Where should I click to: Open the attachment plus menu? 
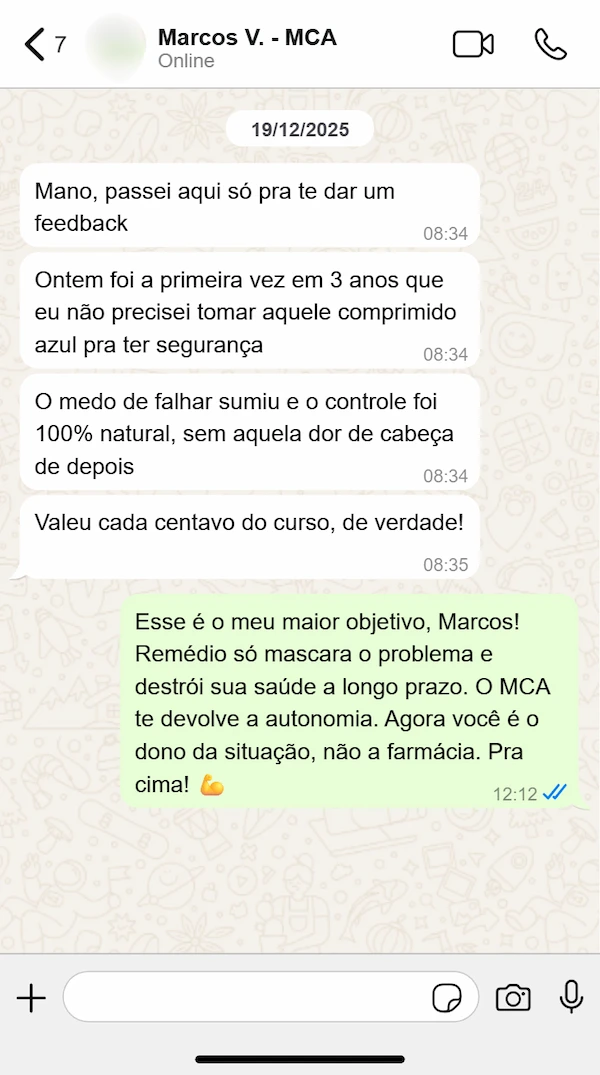[31, 997]
